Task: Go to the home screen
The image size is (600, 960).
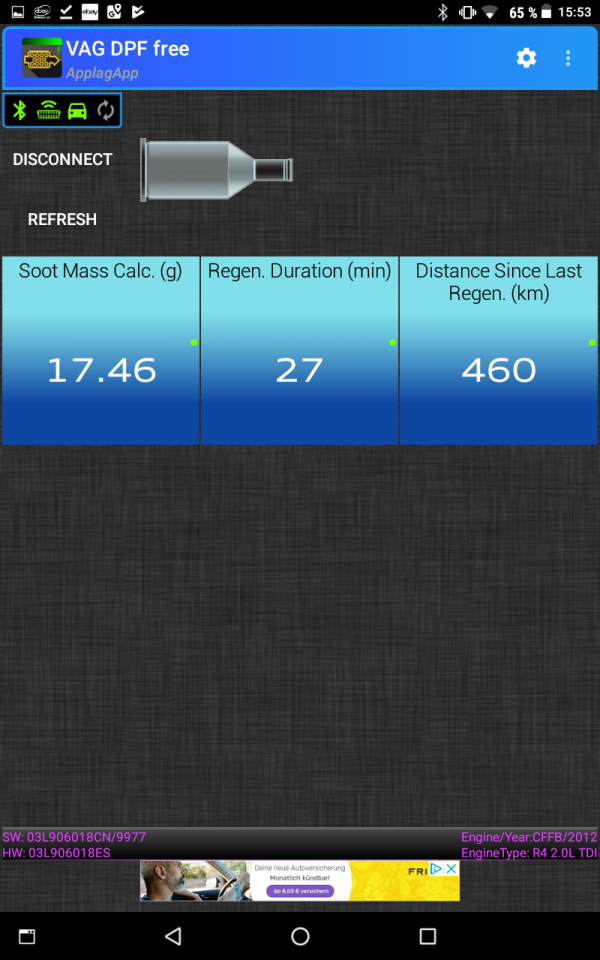Action: [300, 936]
